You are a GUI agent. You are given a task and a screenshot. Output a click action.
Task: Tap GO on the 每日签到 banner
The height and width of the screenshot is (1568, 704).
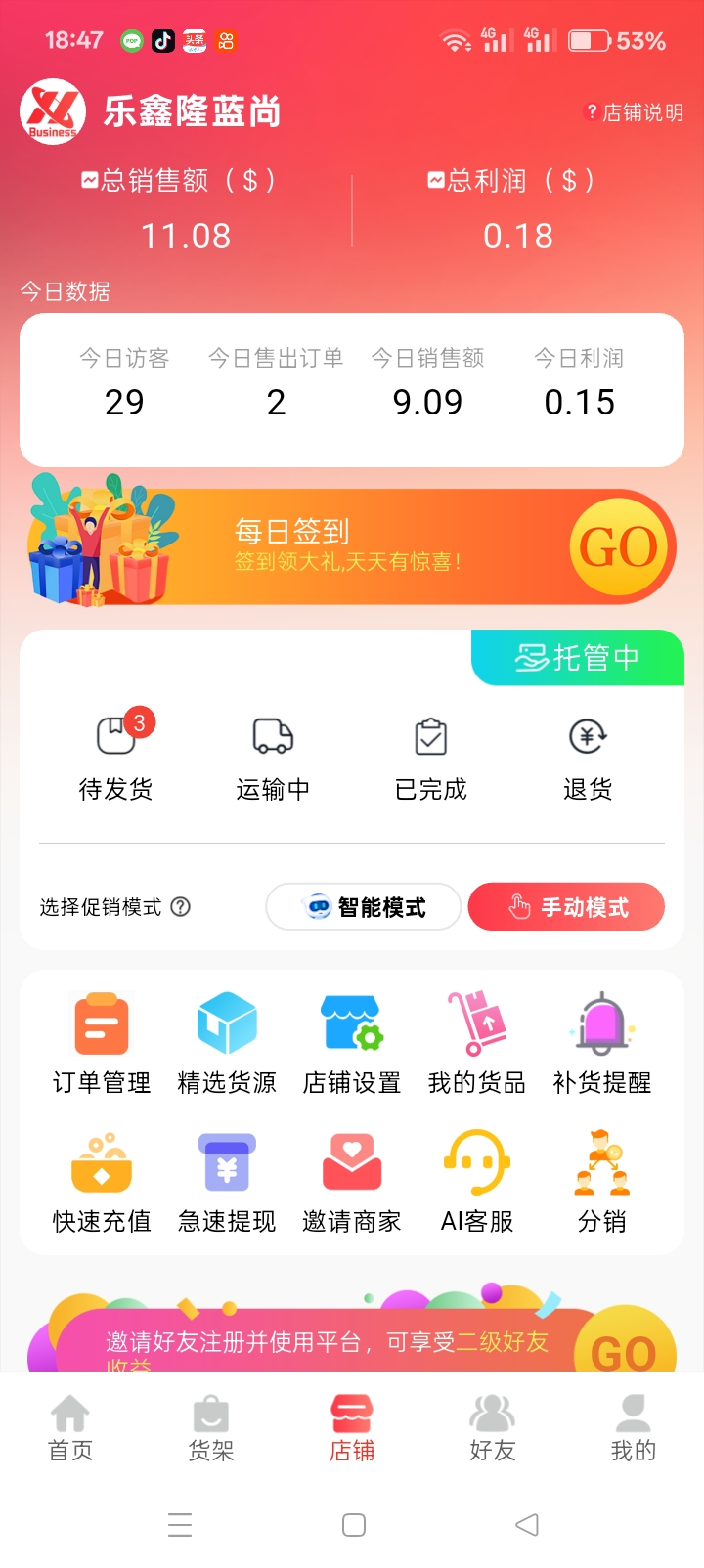[x=618, y=547]
